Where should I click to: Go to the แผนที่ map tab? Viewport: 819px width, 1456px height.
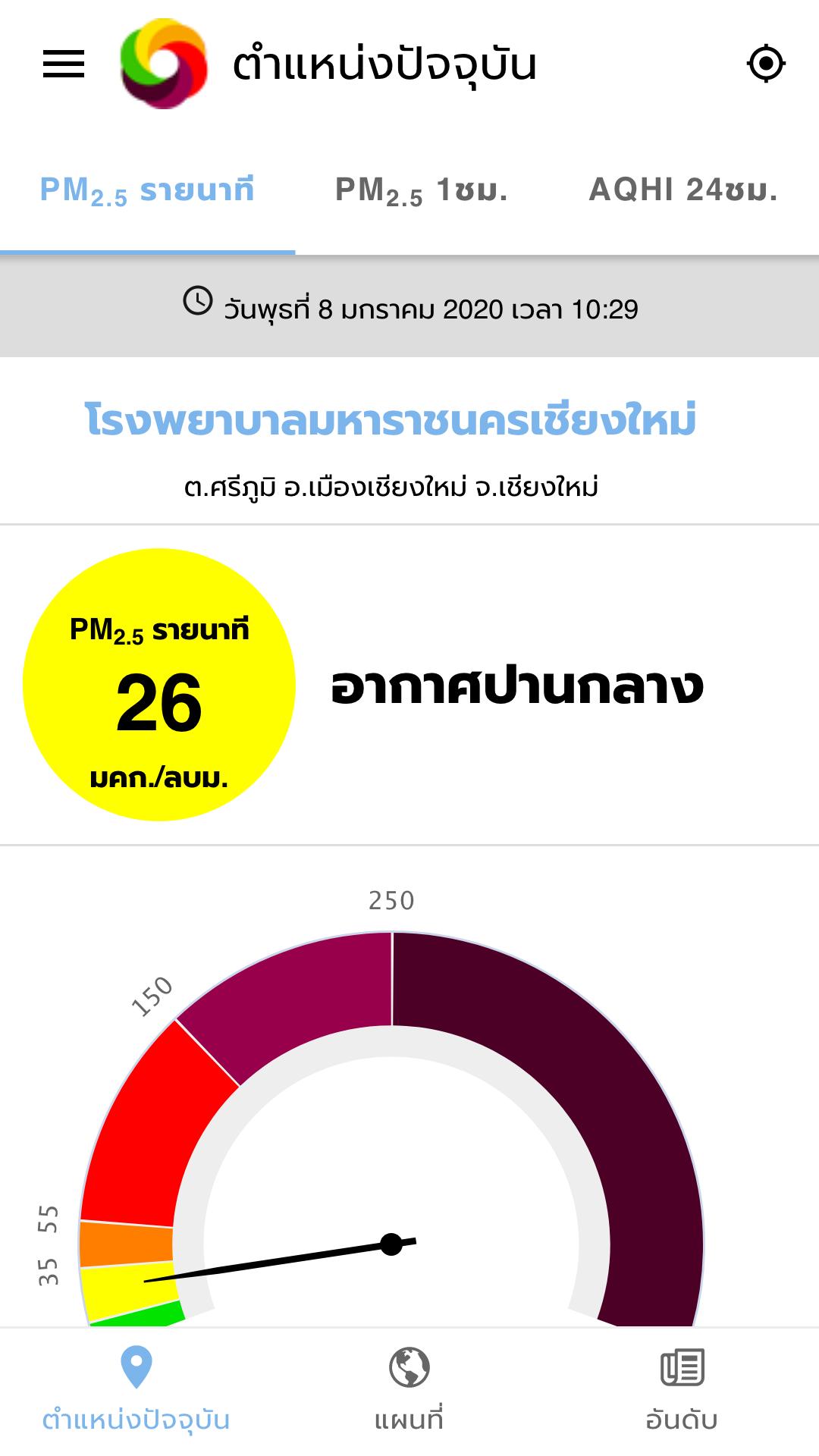click(409, 1389)
